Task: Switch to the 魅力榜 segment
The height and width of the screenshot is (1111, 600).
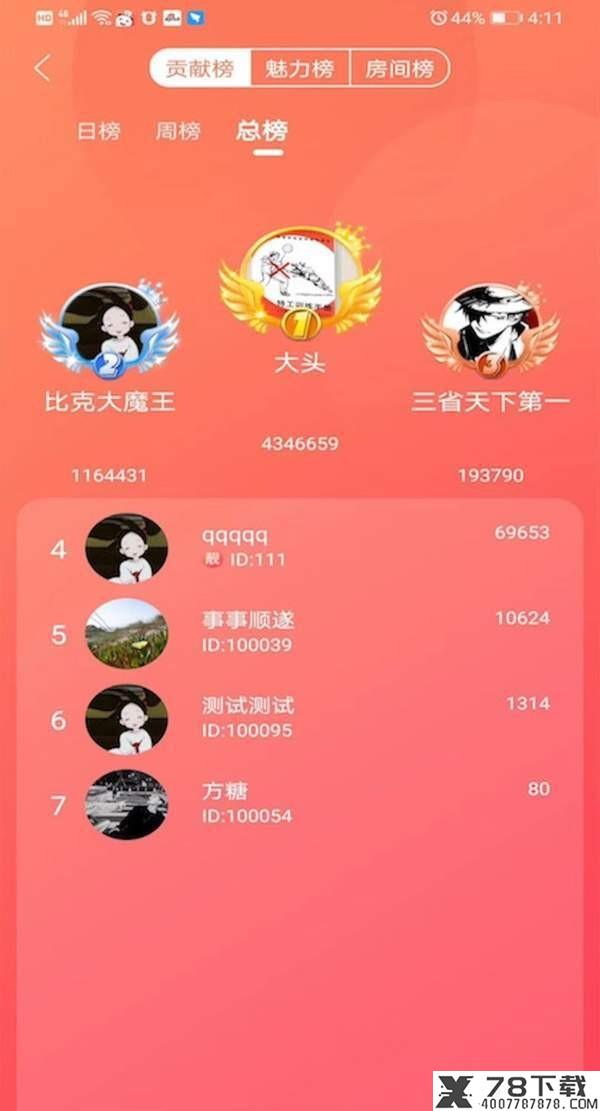Action: pos(300,69)
